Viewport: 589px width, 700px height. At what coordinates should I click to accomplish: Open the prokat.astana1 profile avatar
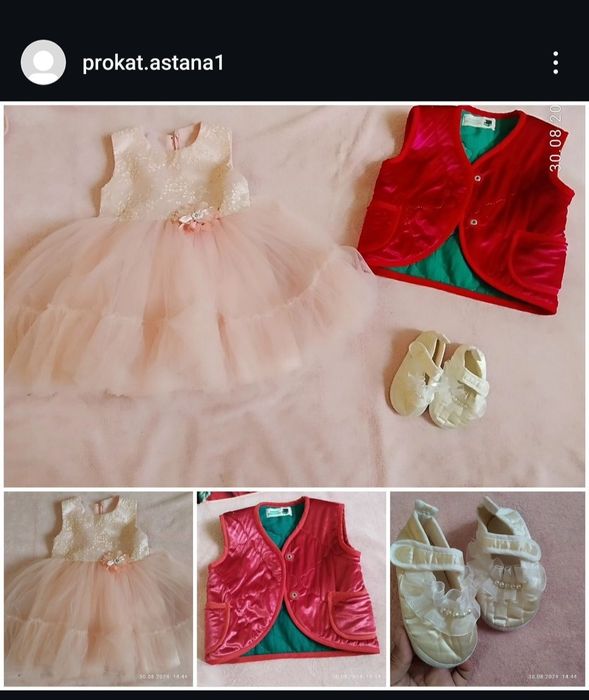(x=43, y=62)
